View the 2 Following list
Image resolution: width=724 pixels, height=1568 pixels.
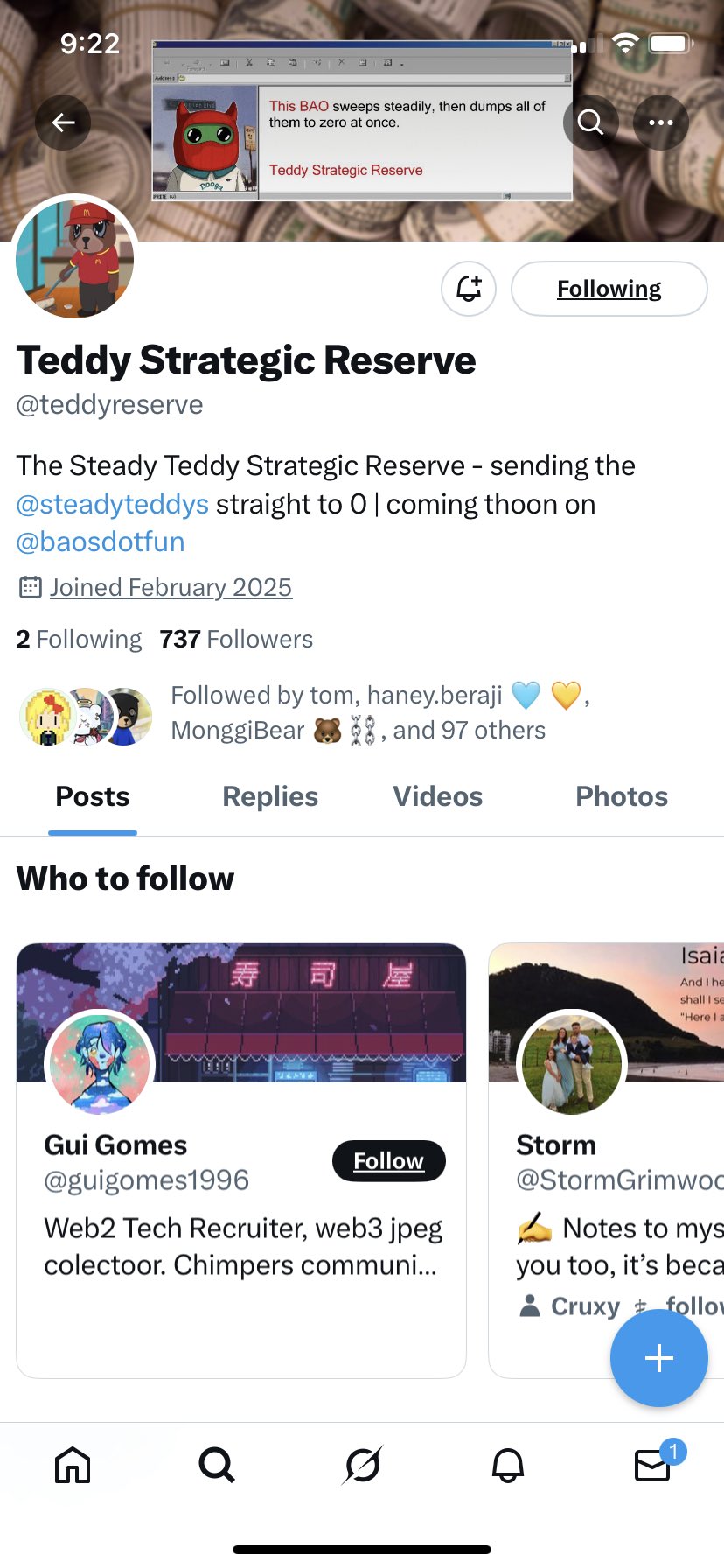pos(79,639)
